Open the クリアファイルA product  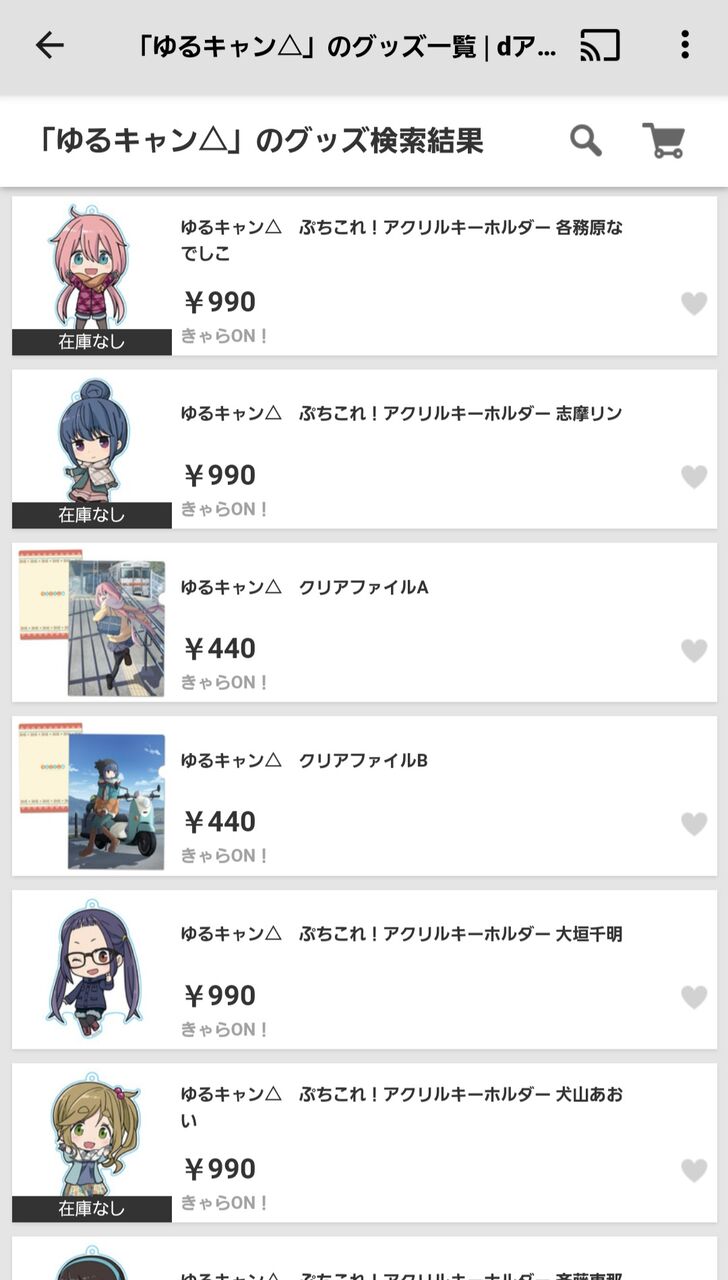[304, 587]
